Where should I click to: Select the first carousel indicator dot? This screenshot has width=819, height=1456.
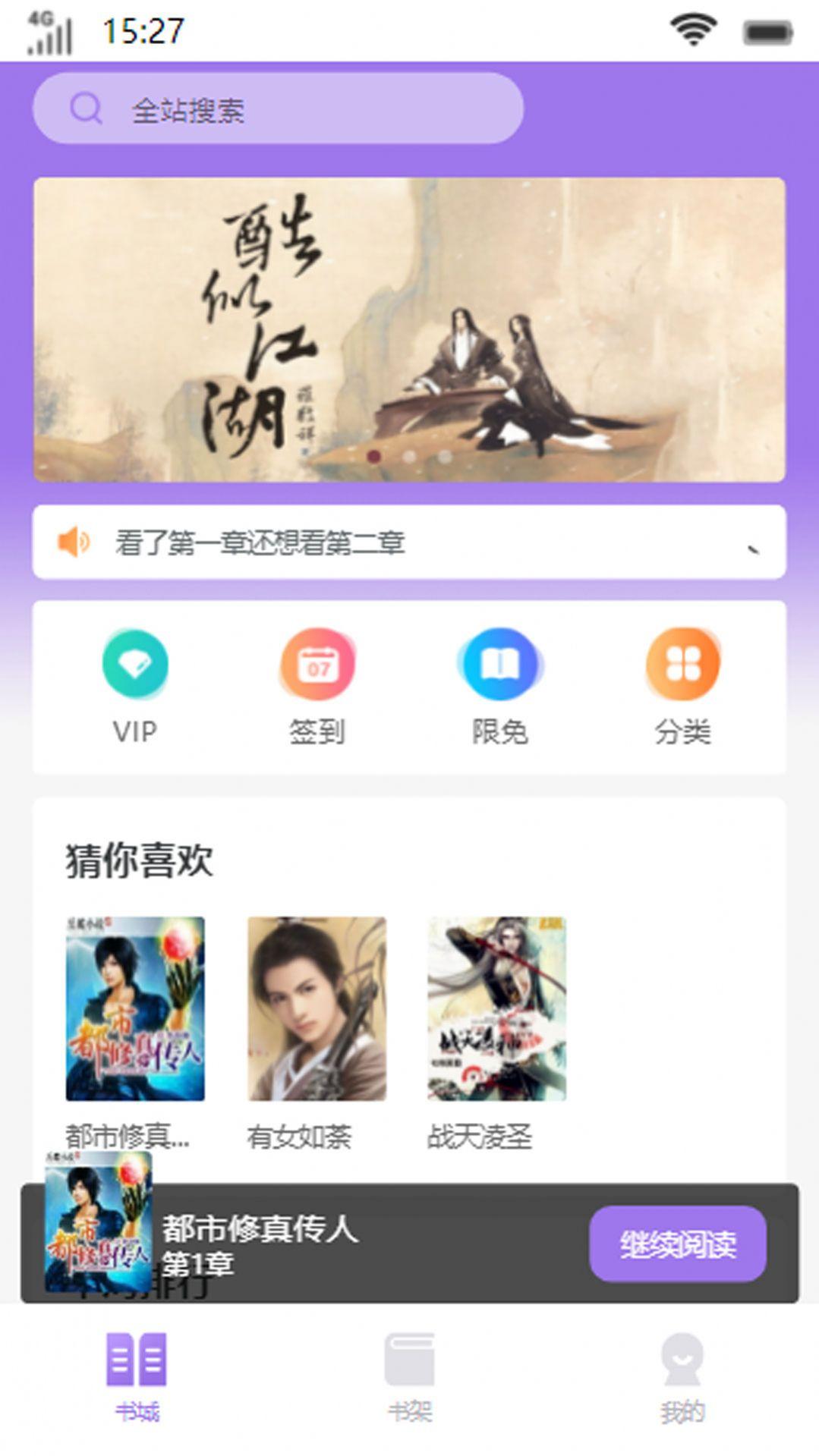click(372, 455)
